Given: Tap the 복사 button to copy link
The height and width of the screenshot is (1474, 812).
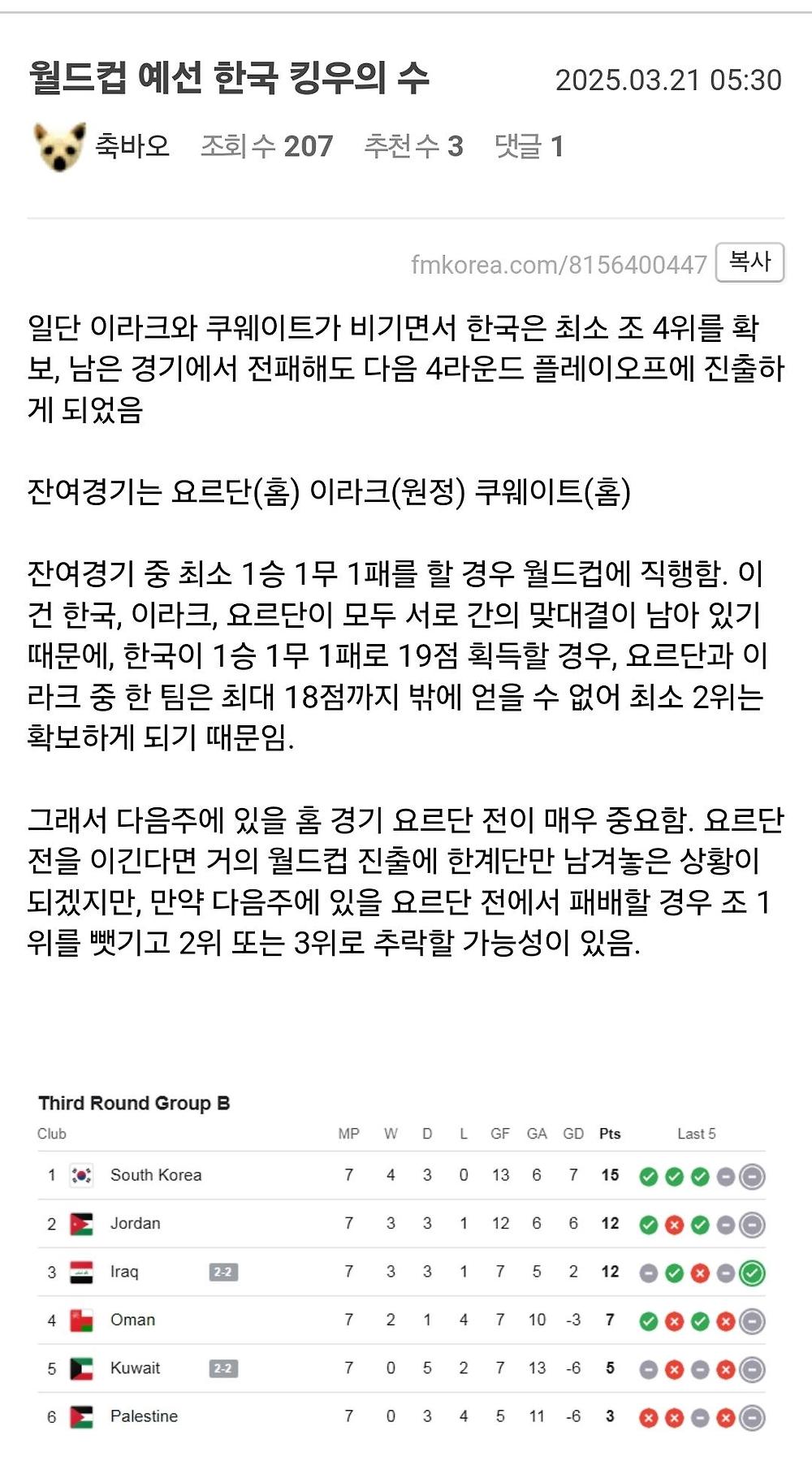Looking at the screenshot, I should tap(749, 262).
